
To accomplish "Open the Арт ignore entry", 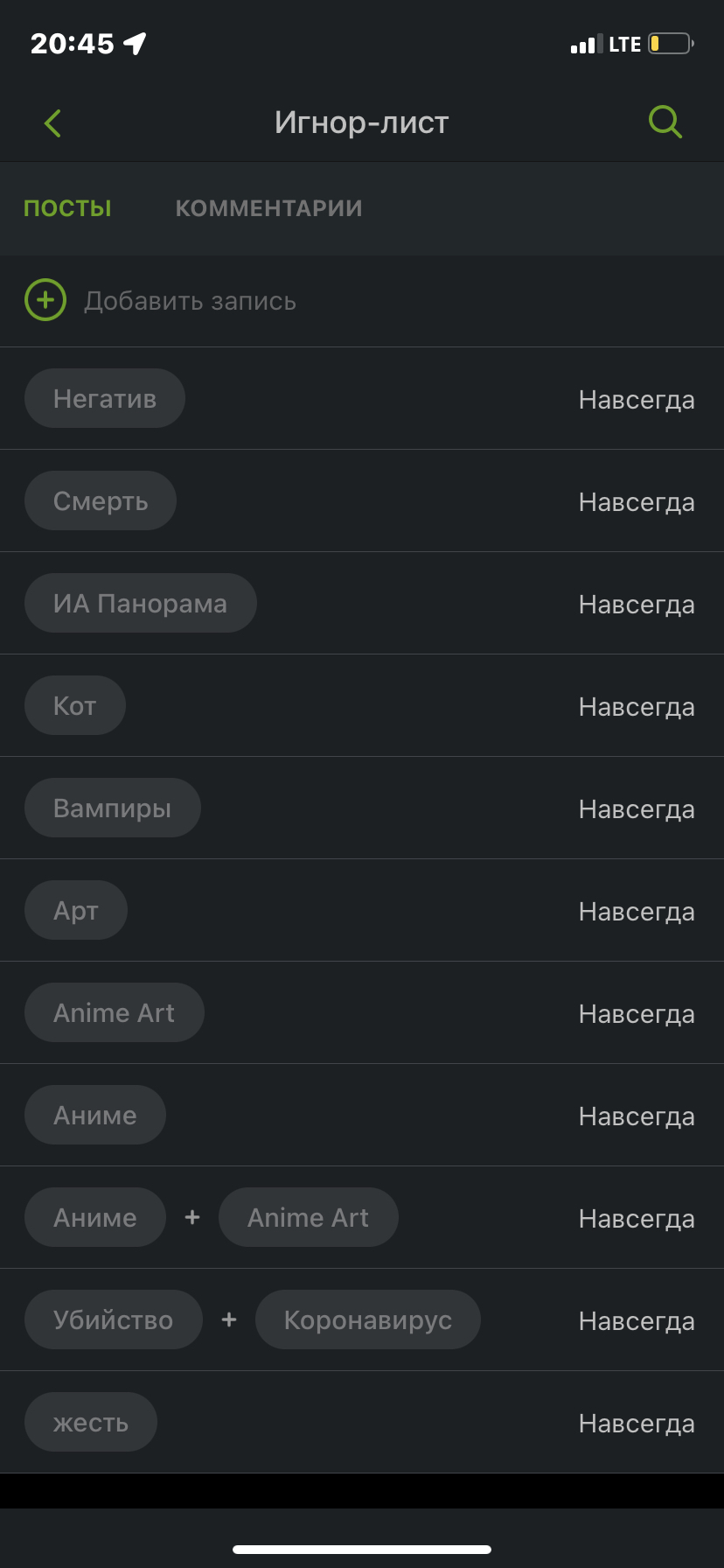I will click(x=362, y=911).
